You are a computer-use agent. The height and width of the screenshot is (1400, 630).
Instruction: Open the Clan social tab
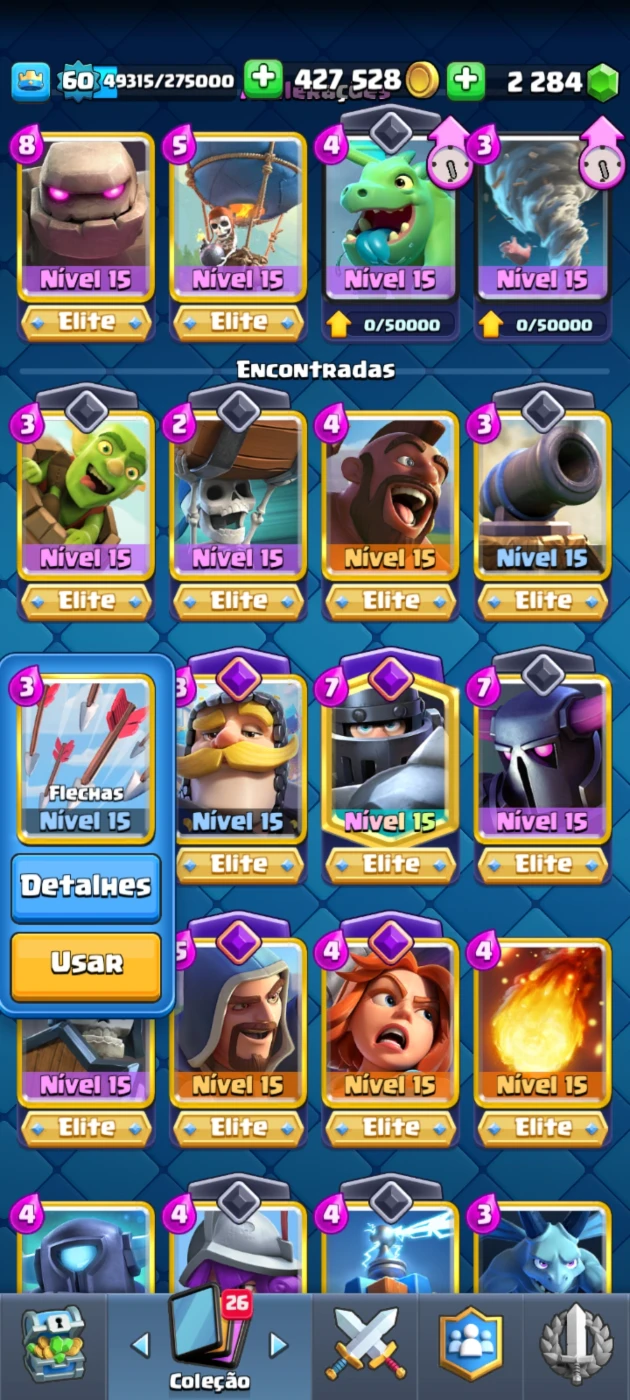click(x=471, y=1344)
